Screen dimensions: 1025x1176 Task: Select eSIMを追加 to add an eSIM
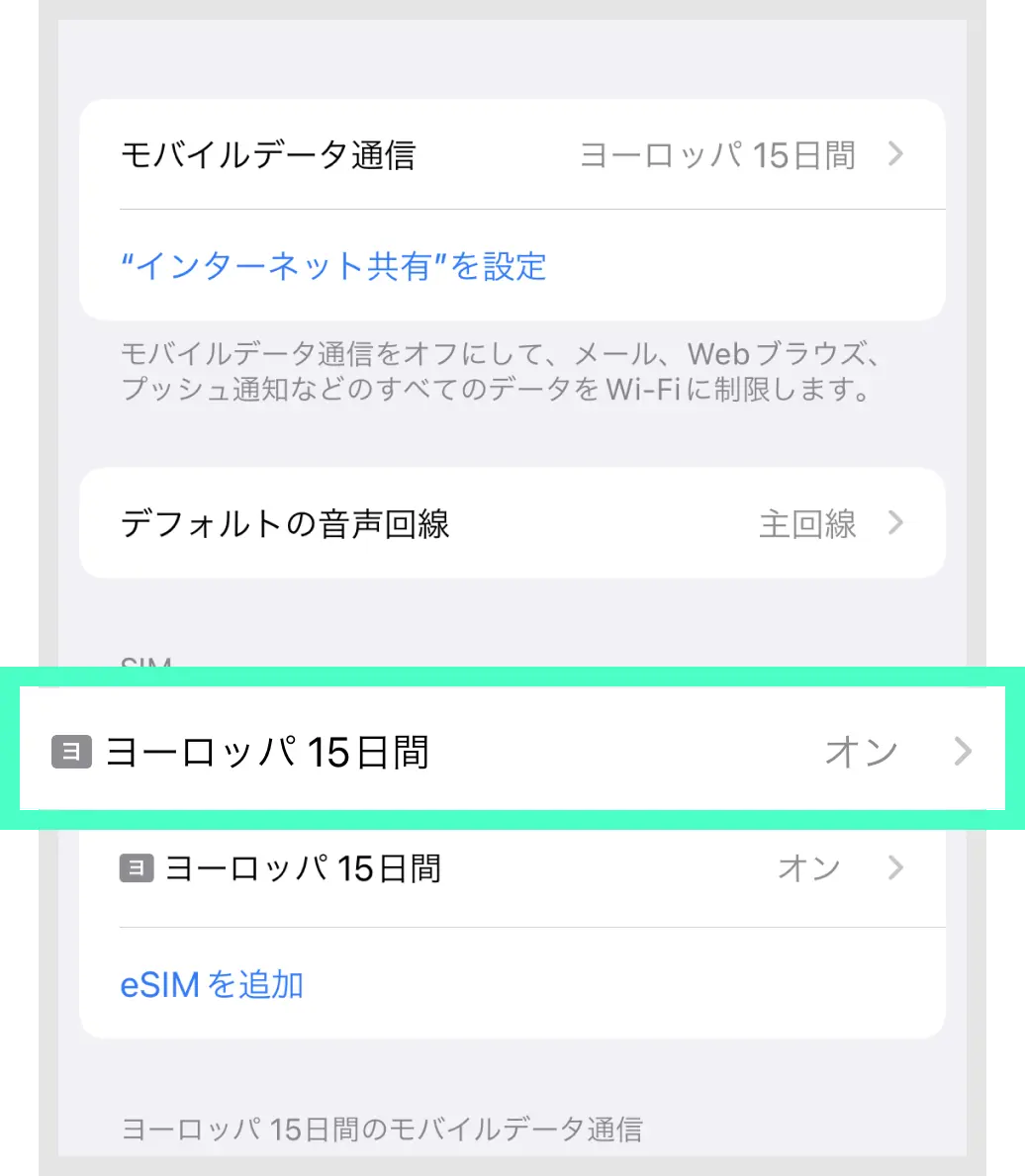212,985
